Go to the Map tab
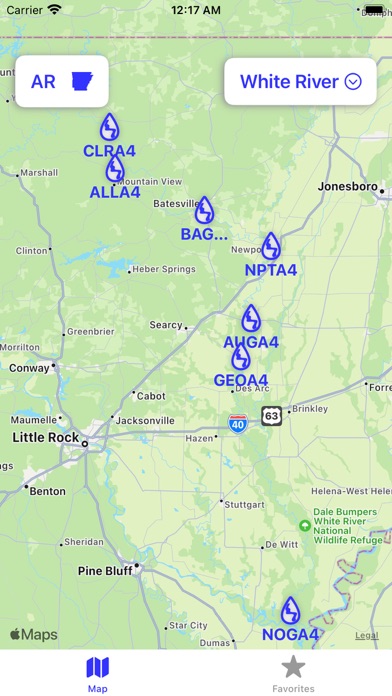 (x=98, y=674)
